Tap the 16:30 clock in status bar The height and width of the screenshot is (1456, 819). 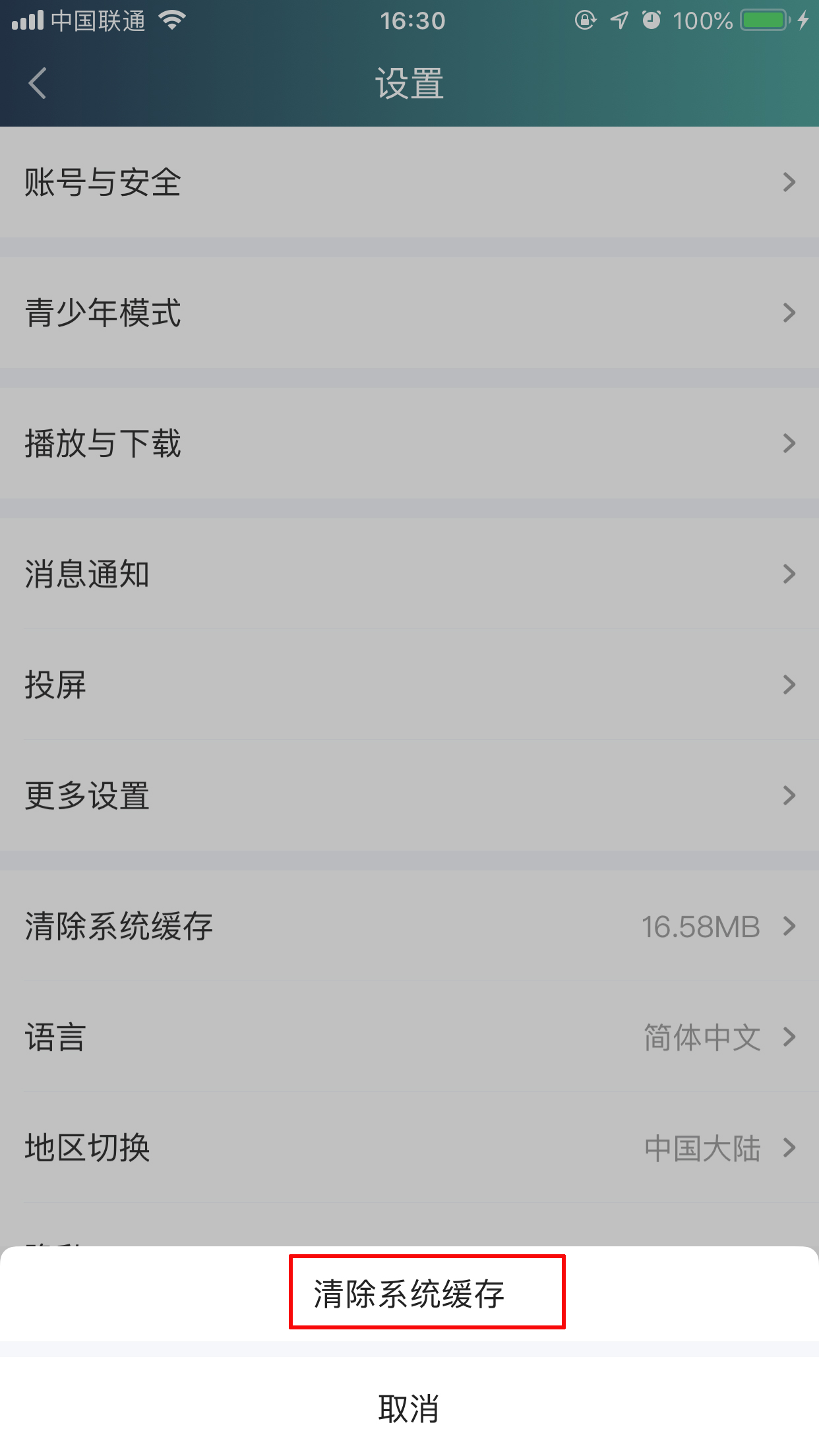point(414,20)
